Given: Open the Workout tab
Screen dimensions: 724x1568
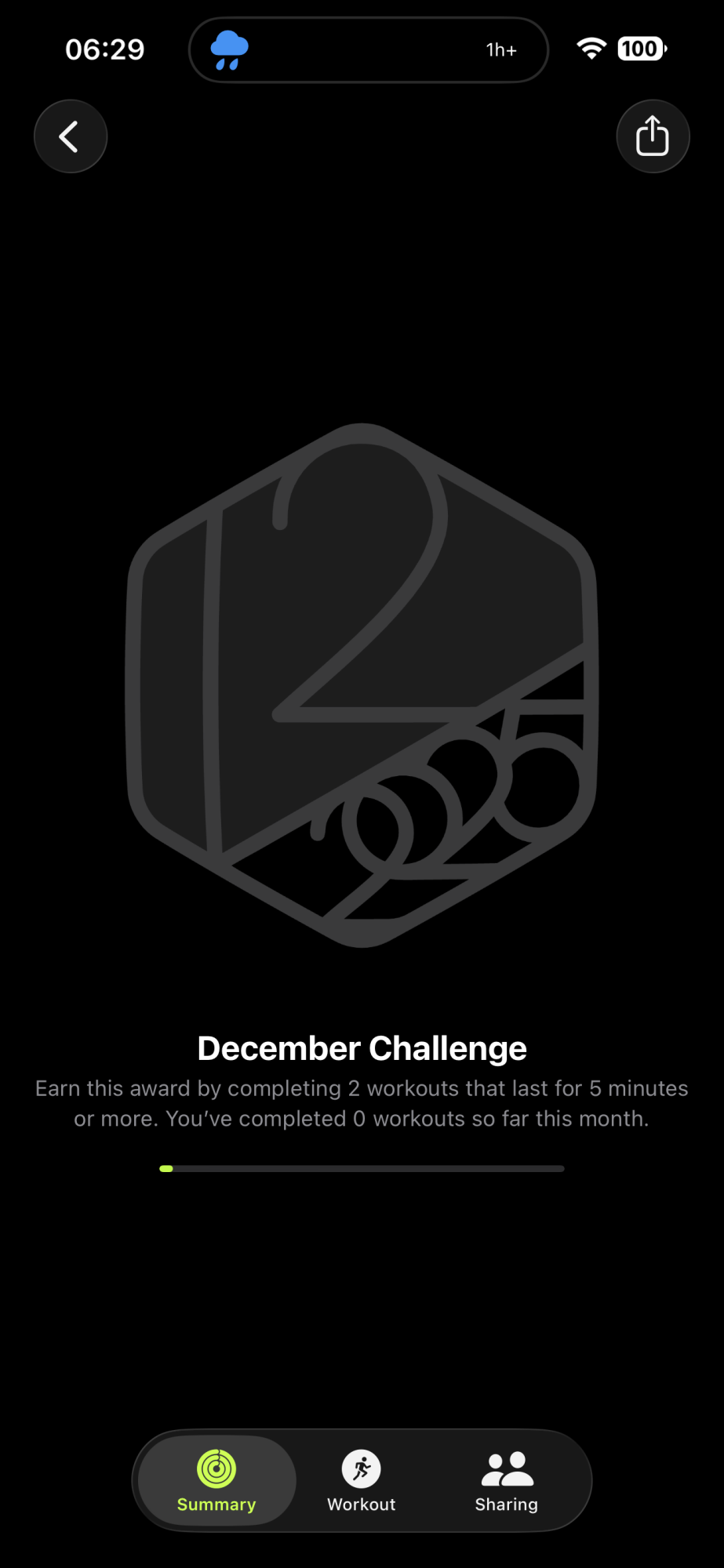Looking at the screenshot, I should pyautogui.click(x=362, y=1480).
